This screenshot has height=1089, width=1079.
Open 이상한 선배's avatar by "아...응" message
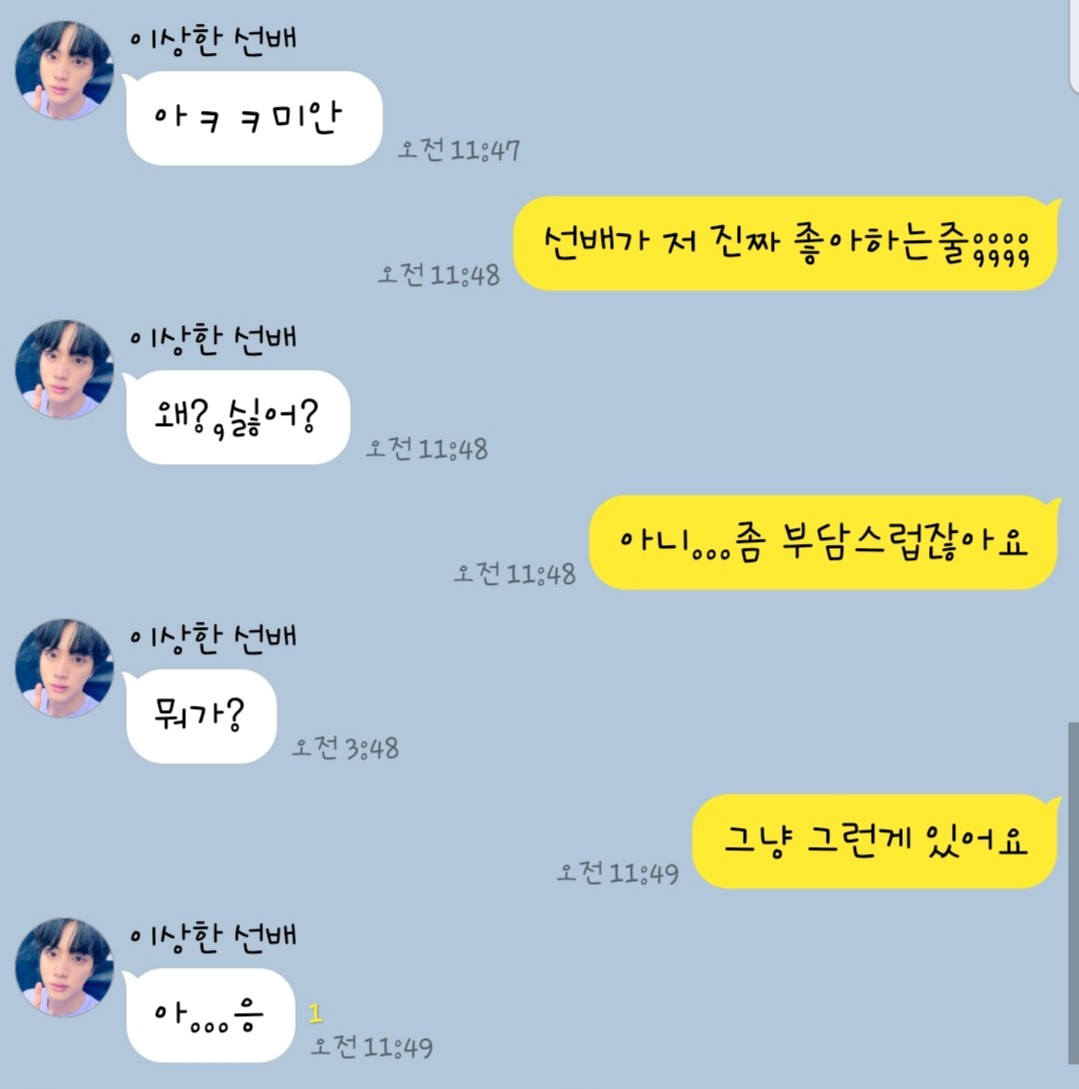[64, 967]
